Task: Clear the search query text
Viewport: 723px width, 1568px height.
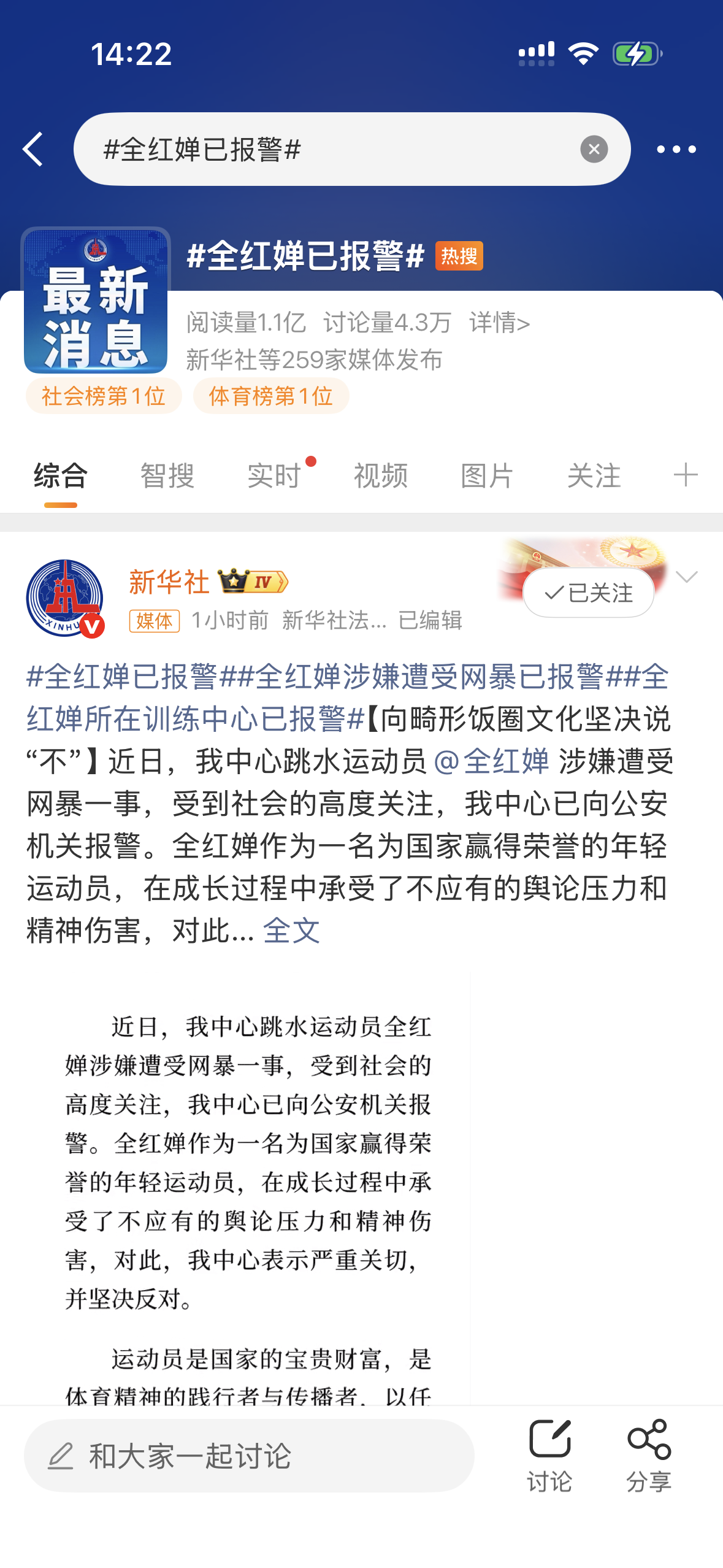Action: click(593, 149)
